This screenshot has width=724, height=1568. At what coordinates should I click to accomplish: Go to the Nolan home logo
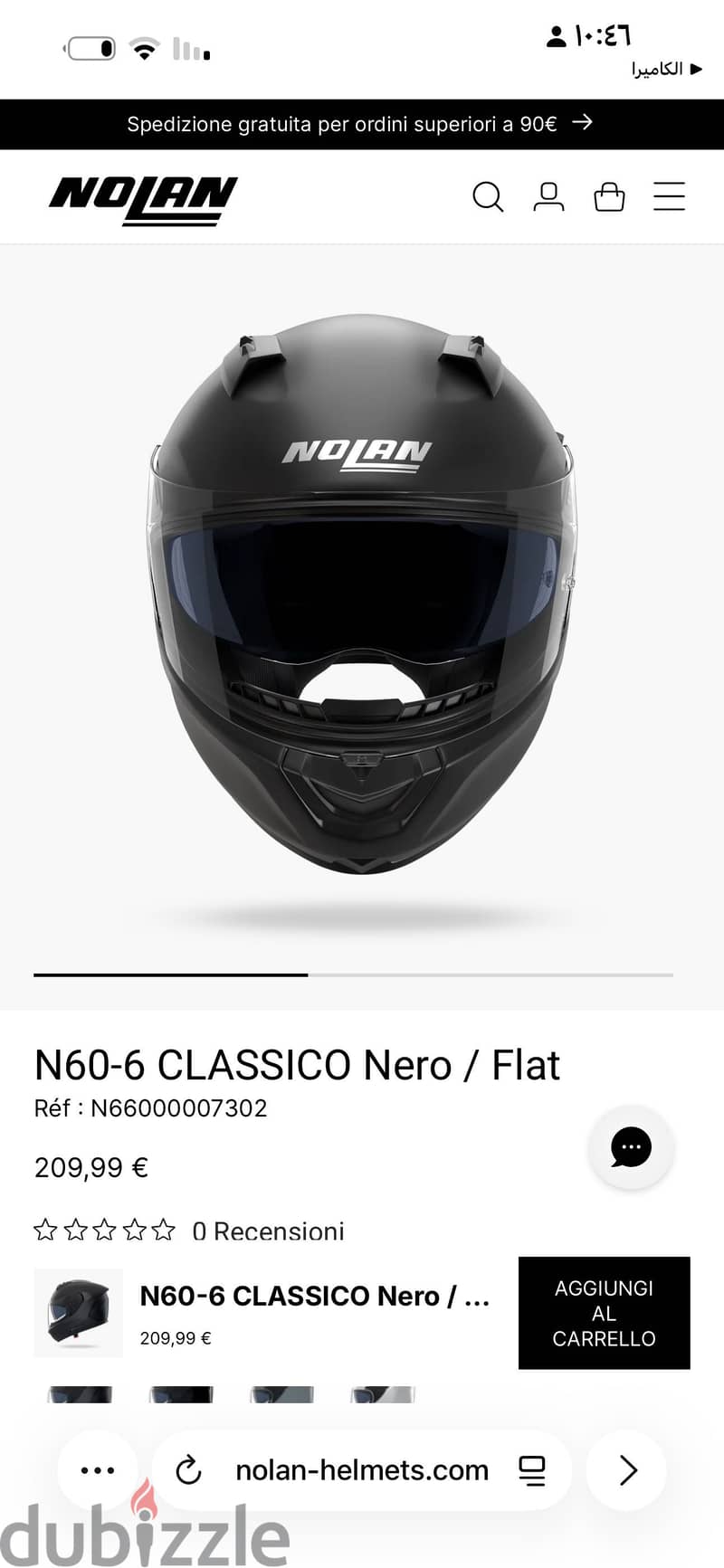(x=143, y=199)
